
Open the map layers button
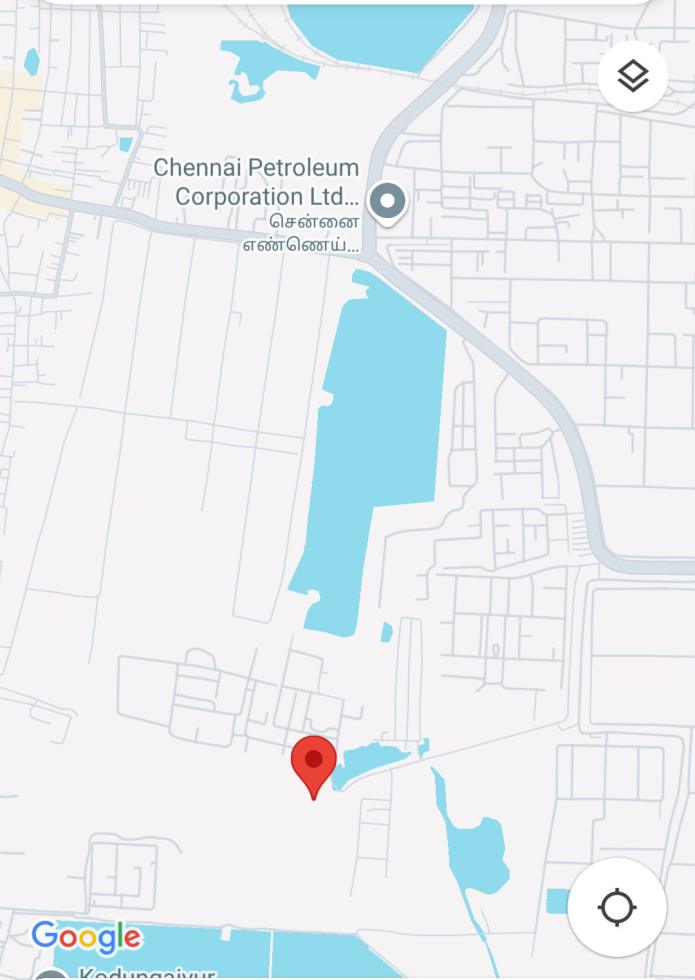632,76
